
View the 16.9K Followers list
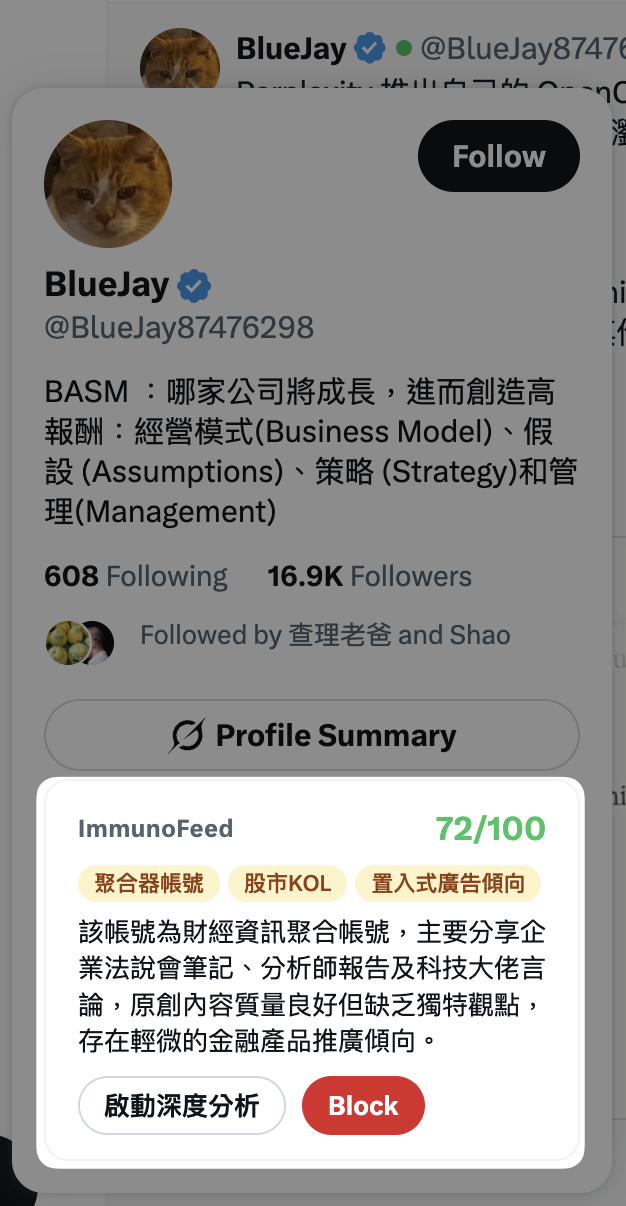point(369,577)
